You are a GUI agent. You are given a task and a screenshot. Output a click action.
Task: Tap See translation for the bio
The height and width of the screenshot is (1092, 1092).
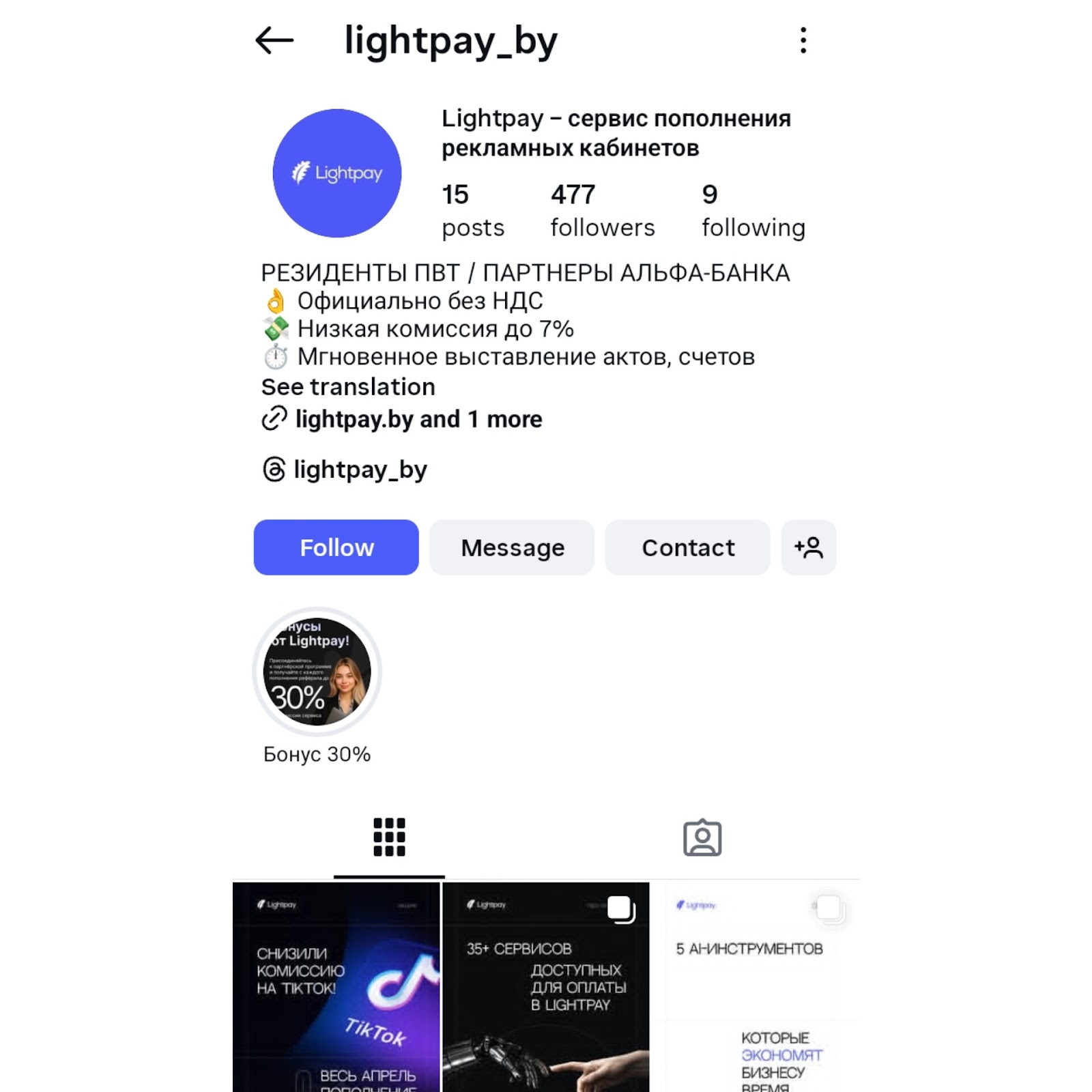[x=348, y=387]
